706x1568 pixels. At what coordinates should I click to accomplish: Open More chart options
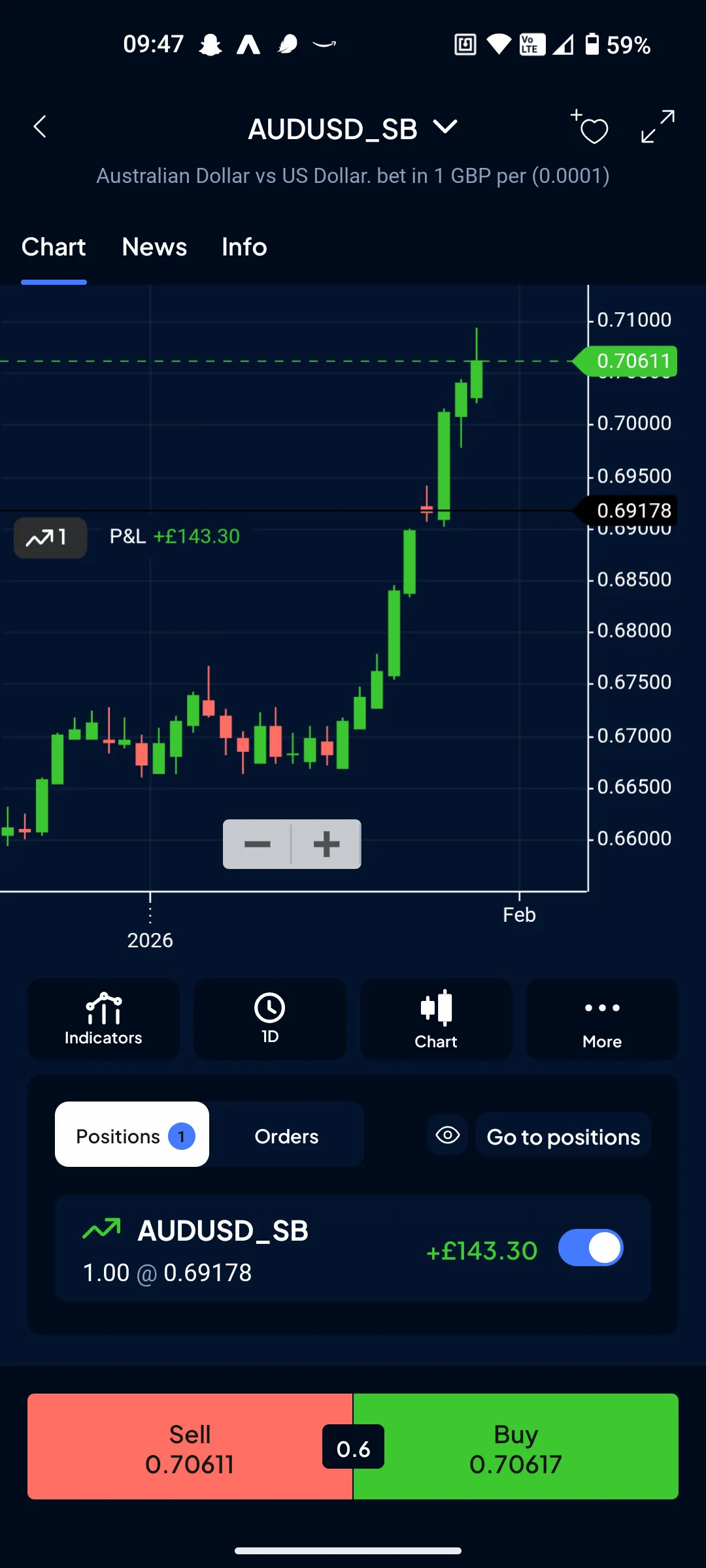pos(602,1019)
